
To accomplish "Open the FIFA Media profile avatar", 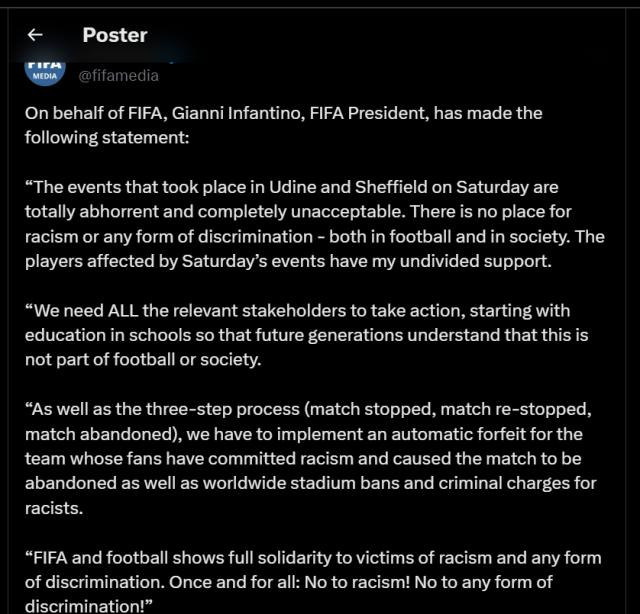I will [45, 70].
